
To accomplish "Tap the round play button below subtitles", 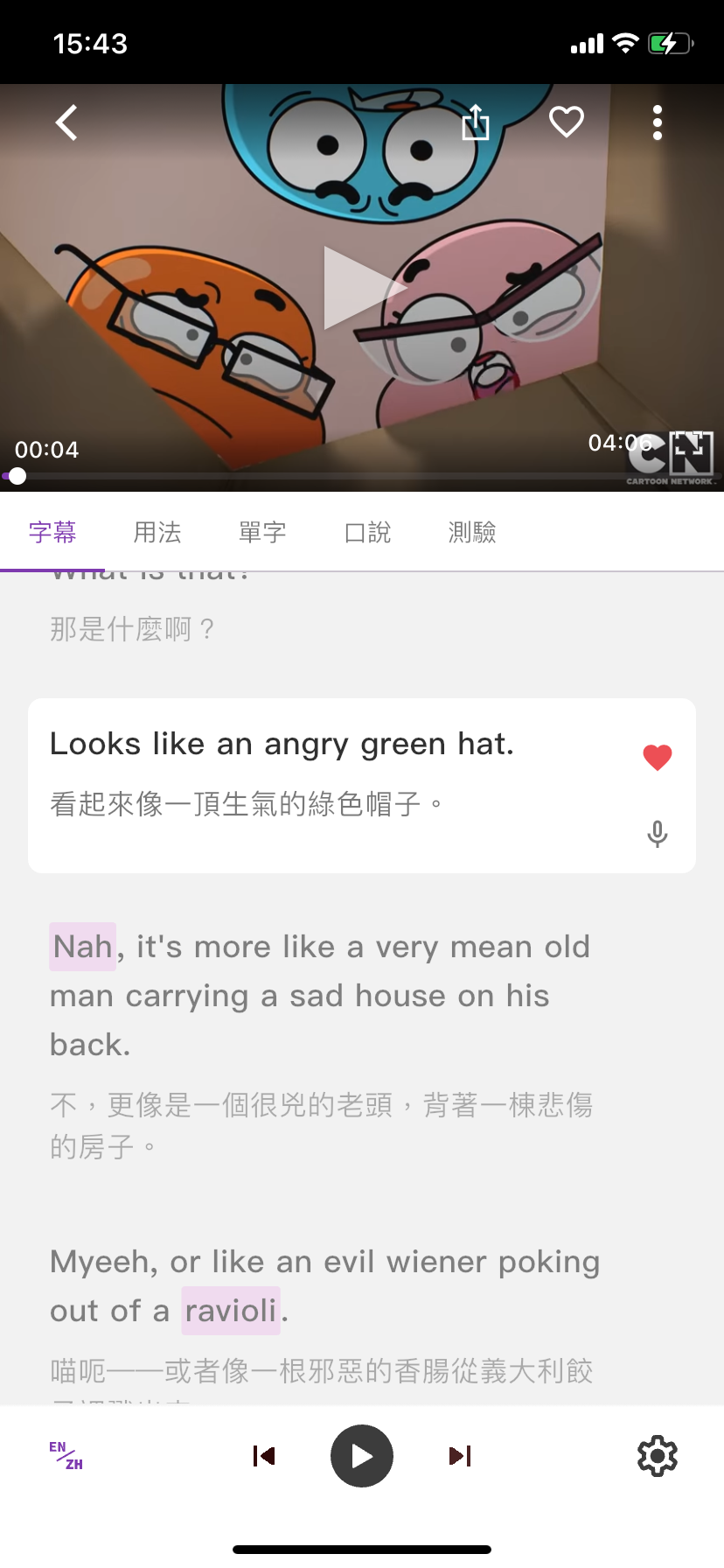I will [x=362, y=1456].
